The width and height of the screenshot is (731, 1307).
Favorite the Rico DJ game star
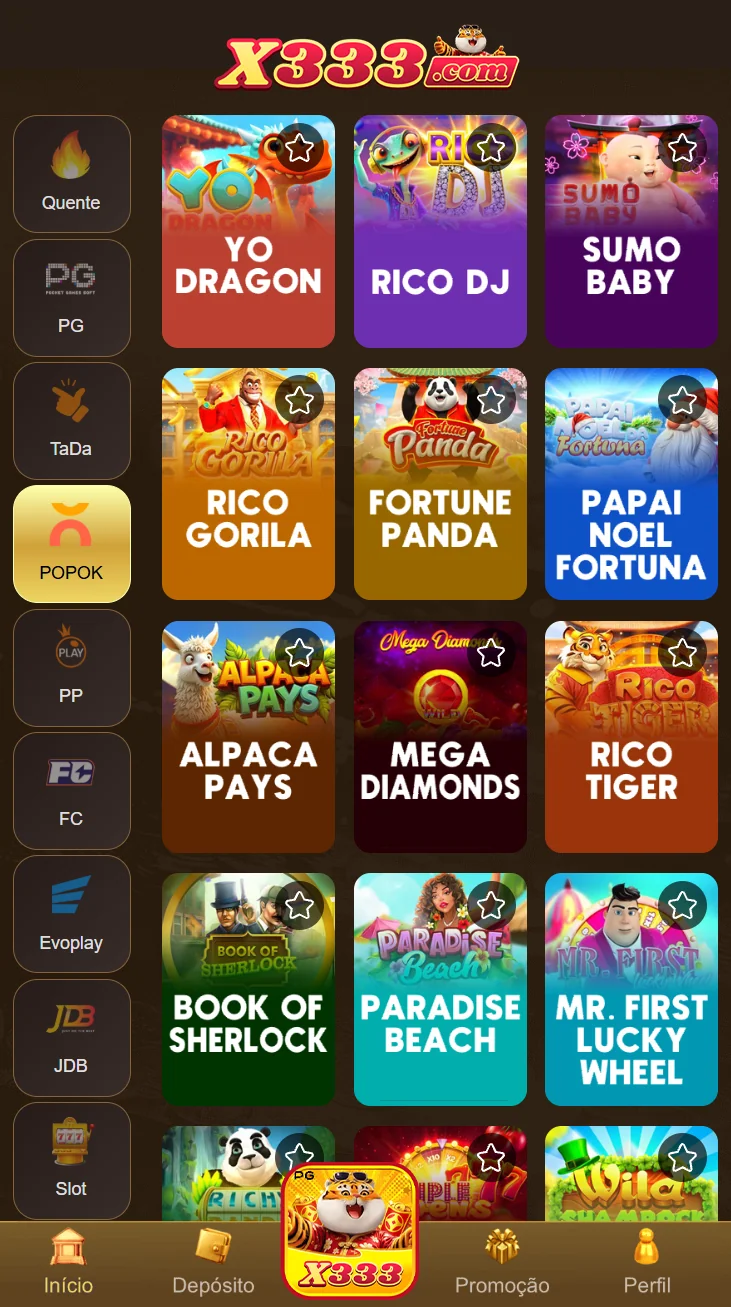tap(491, 148)
